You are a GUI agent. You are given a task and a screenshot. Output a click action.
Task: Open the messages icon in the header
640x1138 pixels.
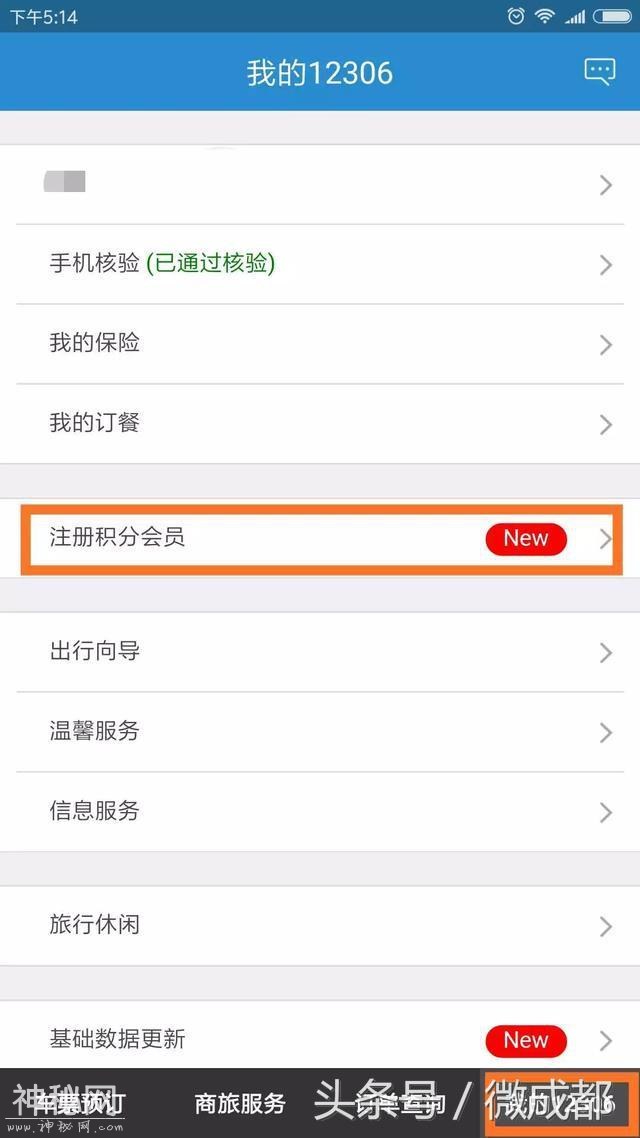600,71
